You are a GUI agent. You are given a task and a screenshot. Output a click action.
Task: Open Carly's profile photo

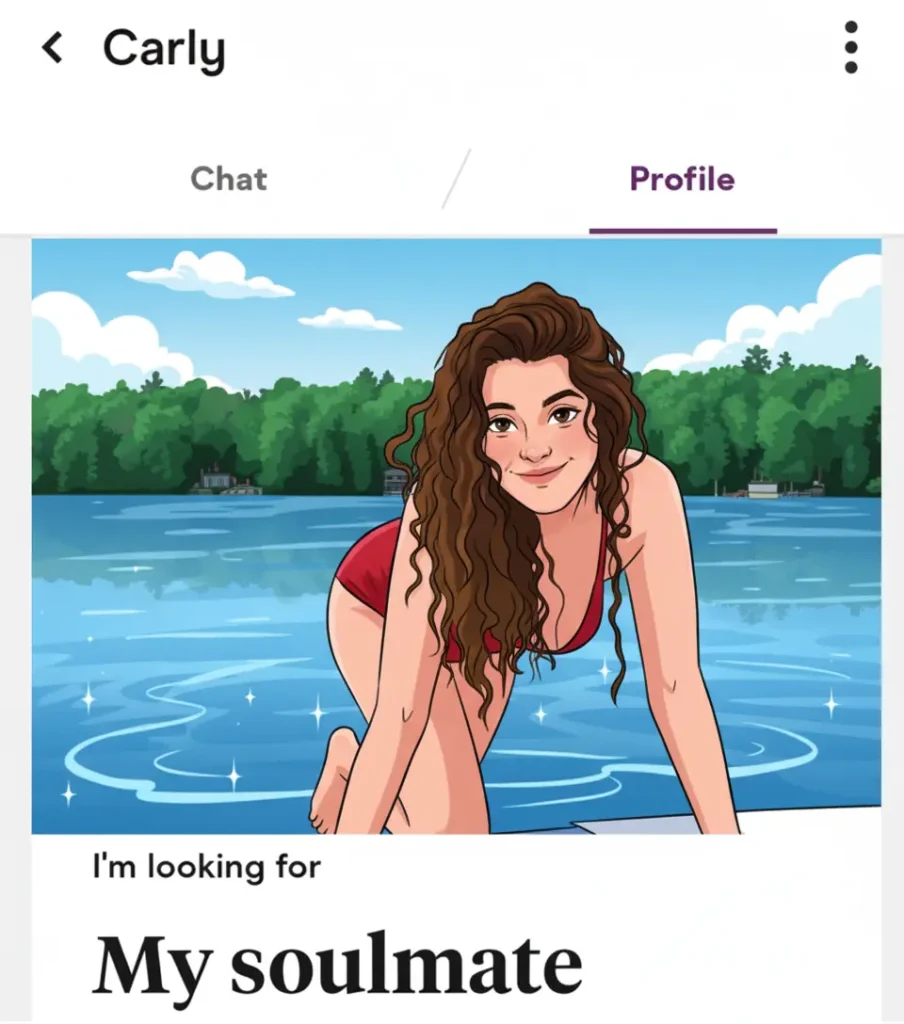click(456, 535)
